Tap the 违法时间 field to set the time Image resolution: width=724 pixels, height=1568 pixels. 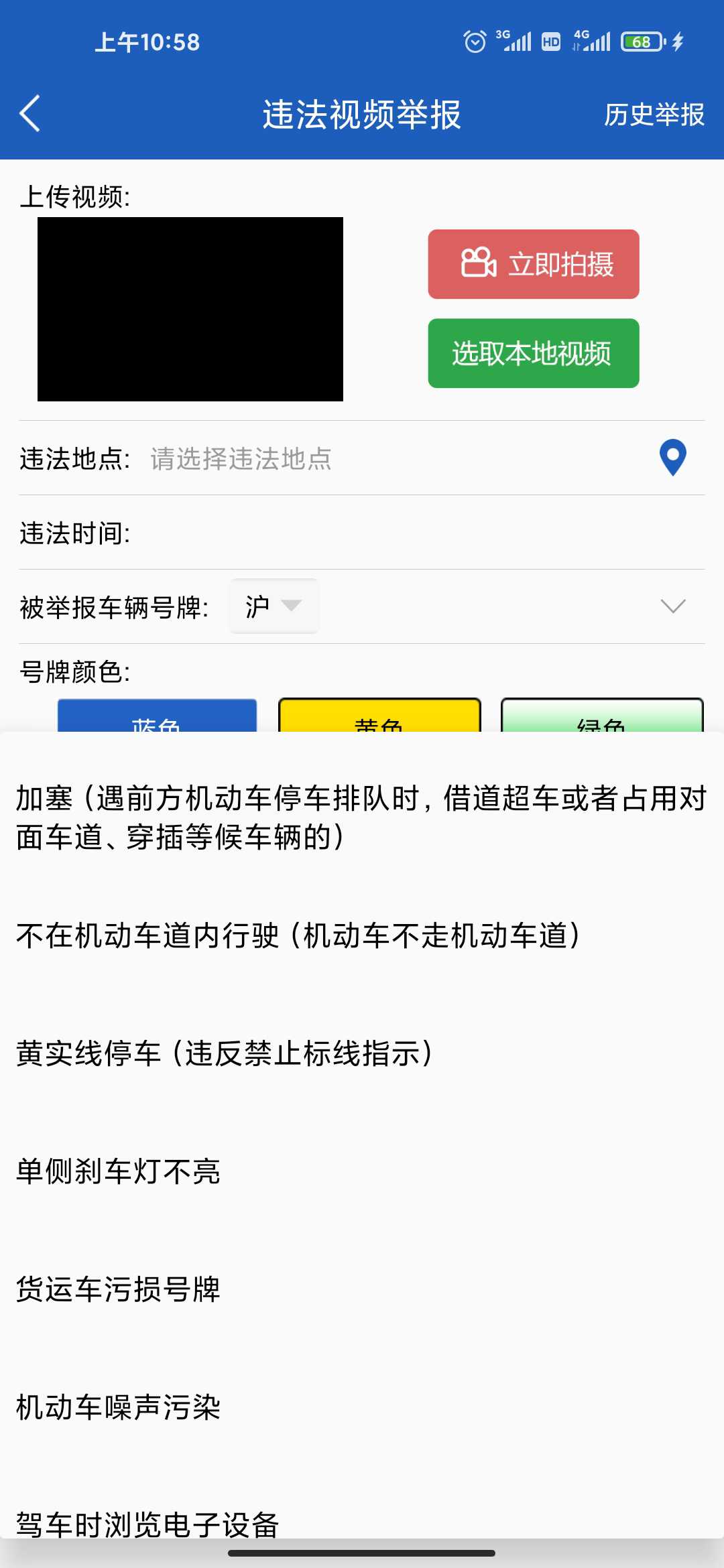coord(362,533)
